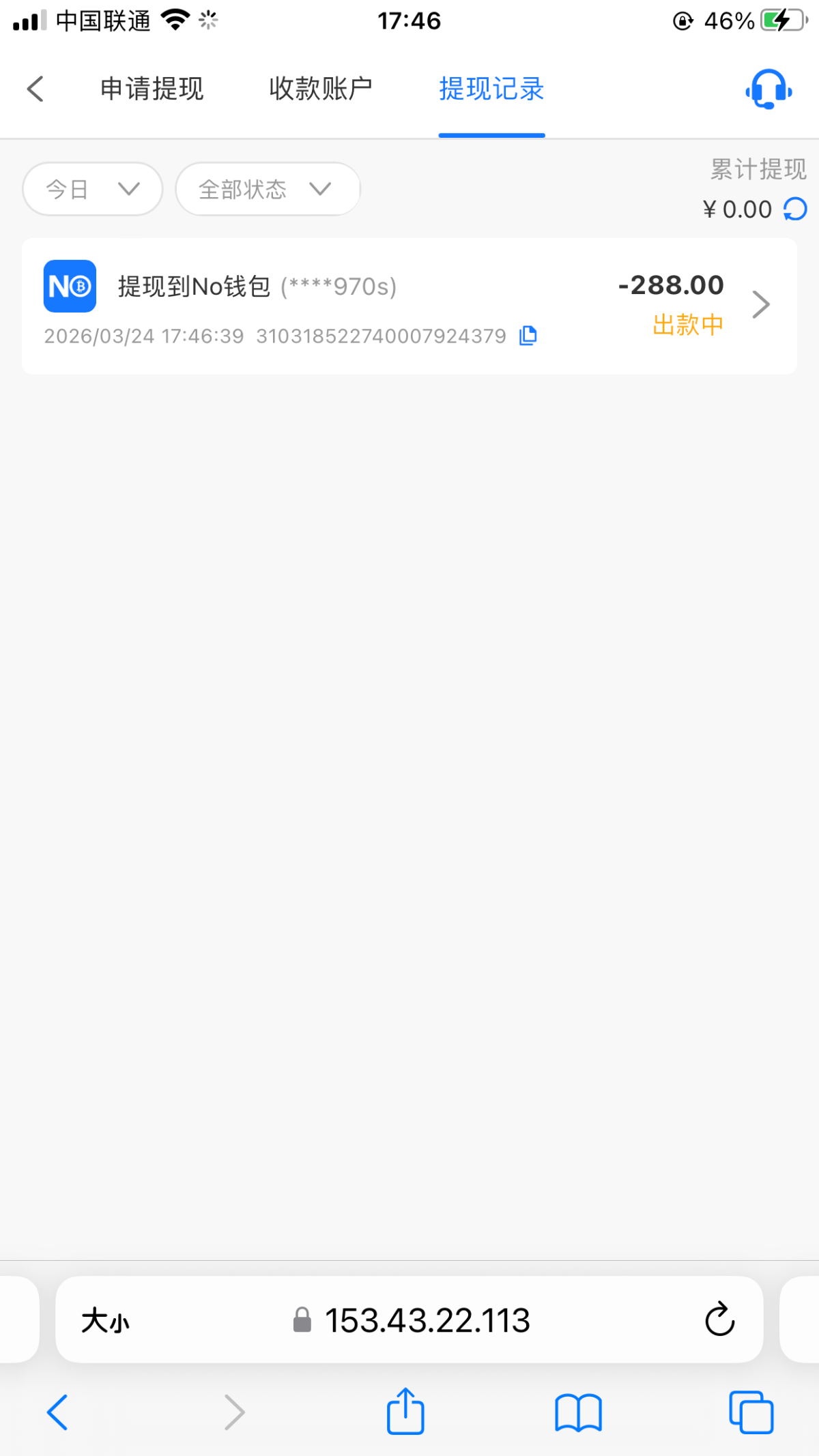Go back using the top-left arrow
This screenshot has width=819, height=1456.
pyautogui.click(x=35, y=89)
